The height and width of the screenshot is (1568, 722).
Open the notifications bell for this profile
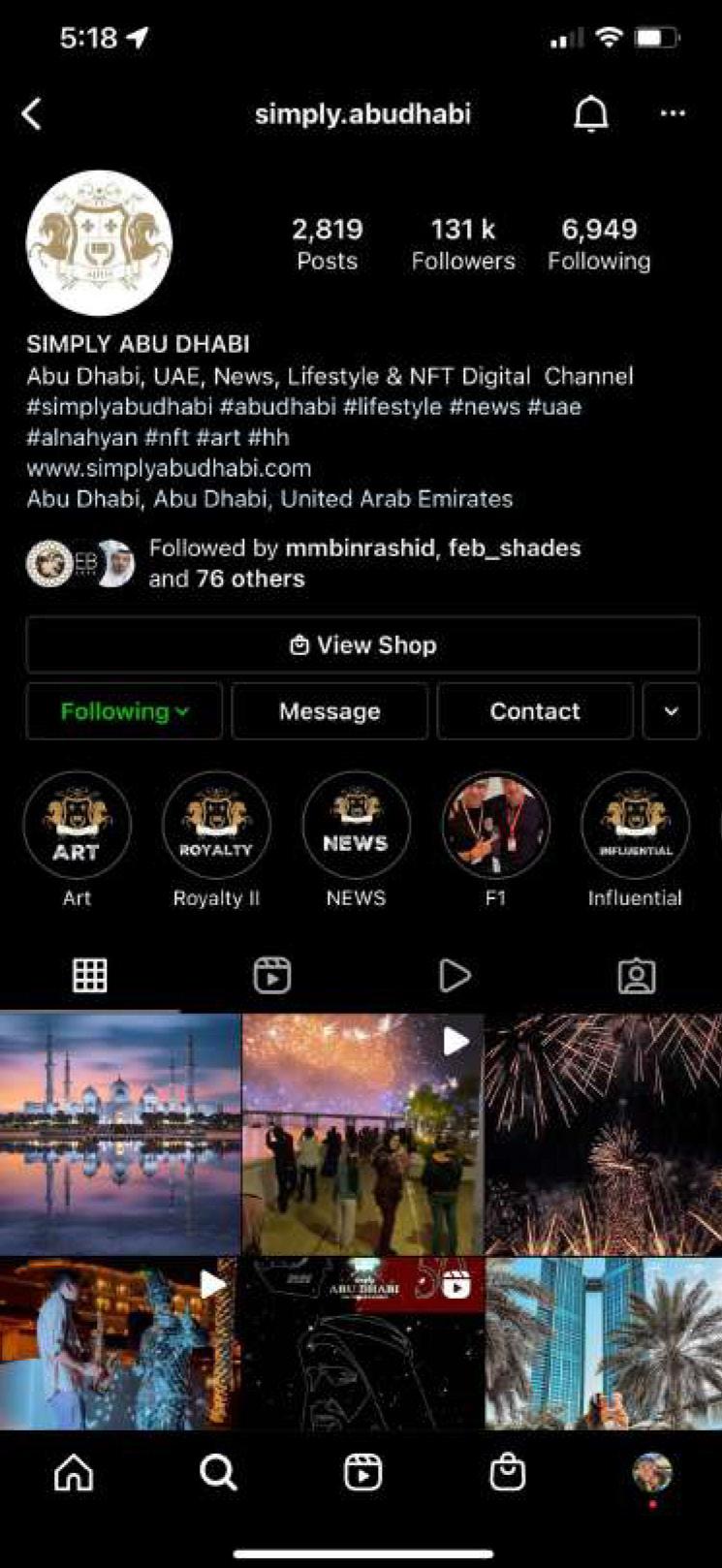[x=590, y=114]
